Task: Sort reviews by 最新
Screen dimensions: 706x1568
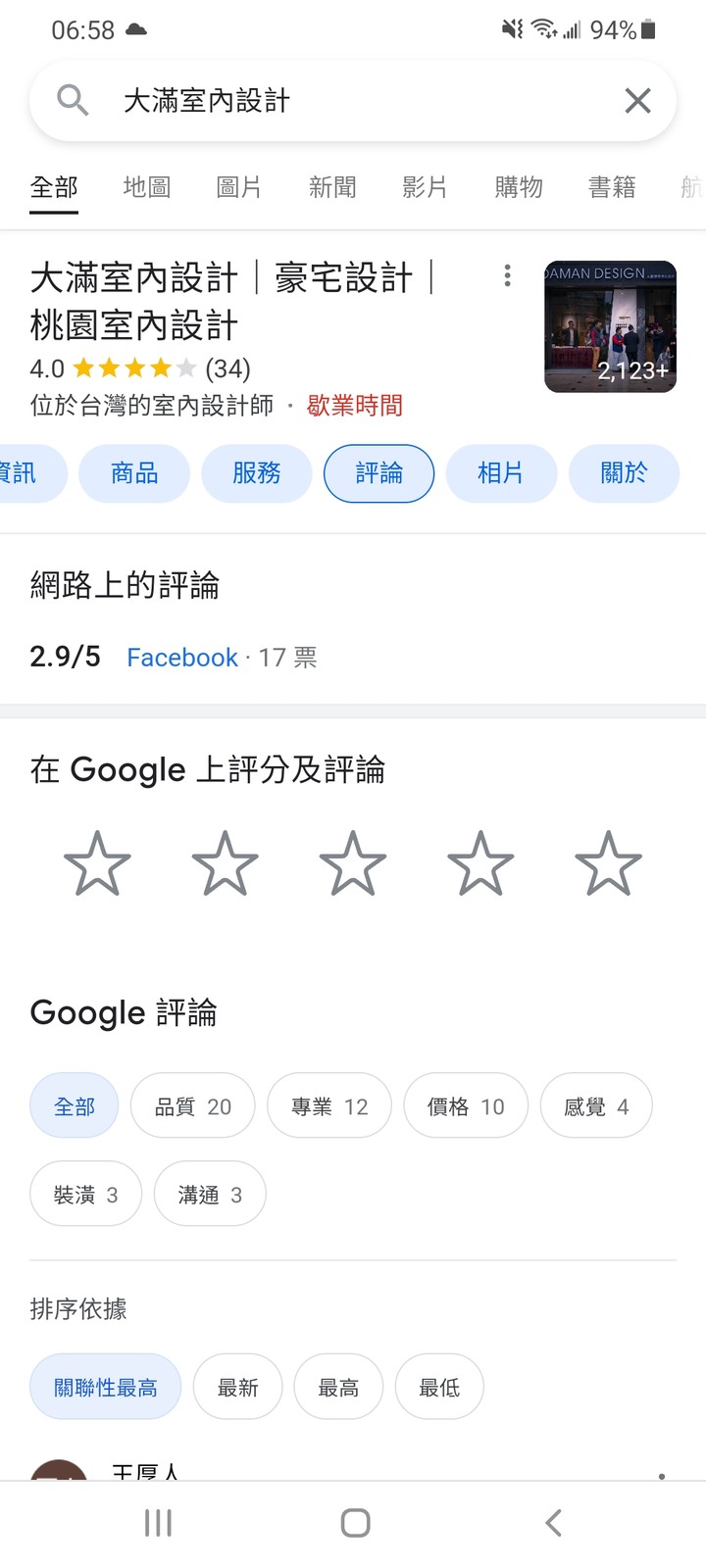Action: pyautogui.click(x=238, y=1388)
